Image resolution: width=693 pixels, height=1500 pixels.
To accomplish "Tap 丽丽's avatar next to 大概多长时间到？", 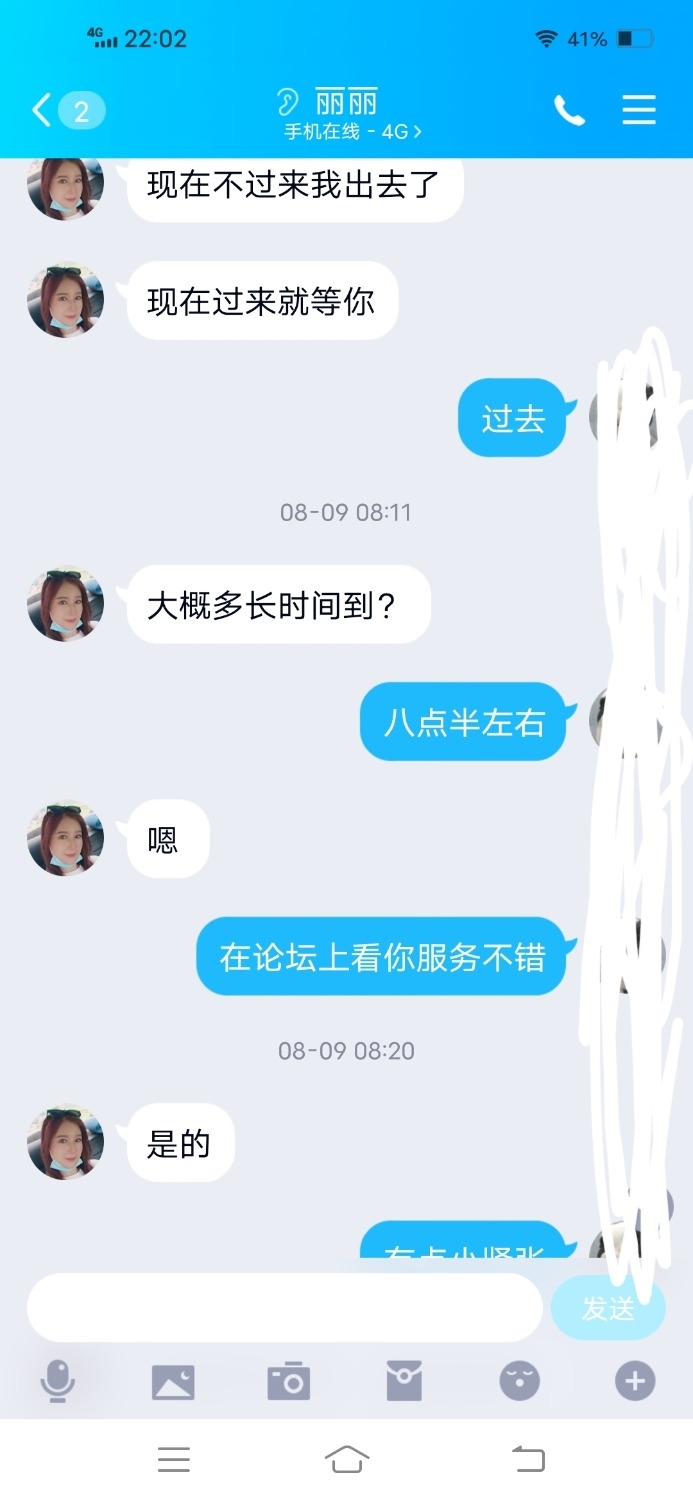I will coord(66,604).
